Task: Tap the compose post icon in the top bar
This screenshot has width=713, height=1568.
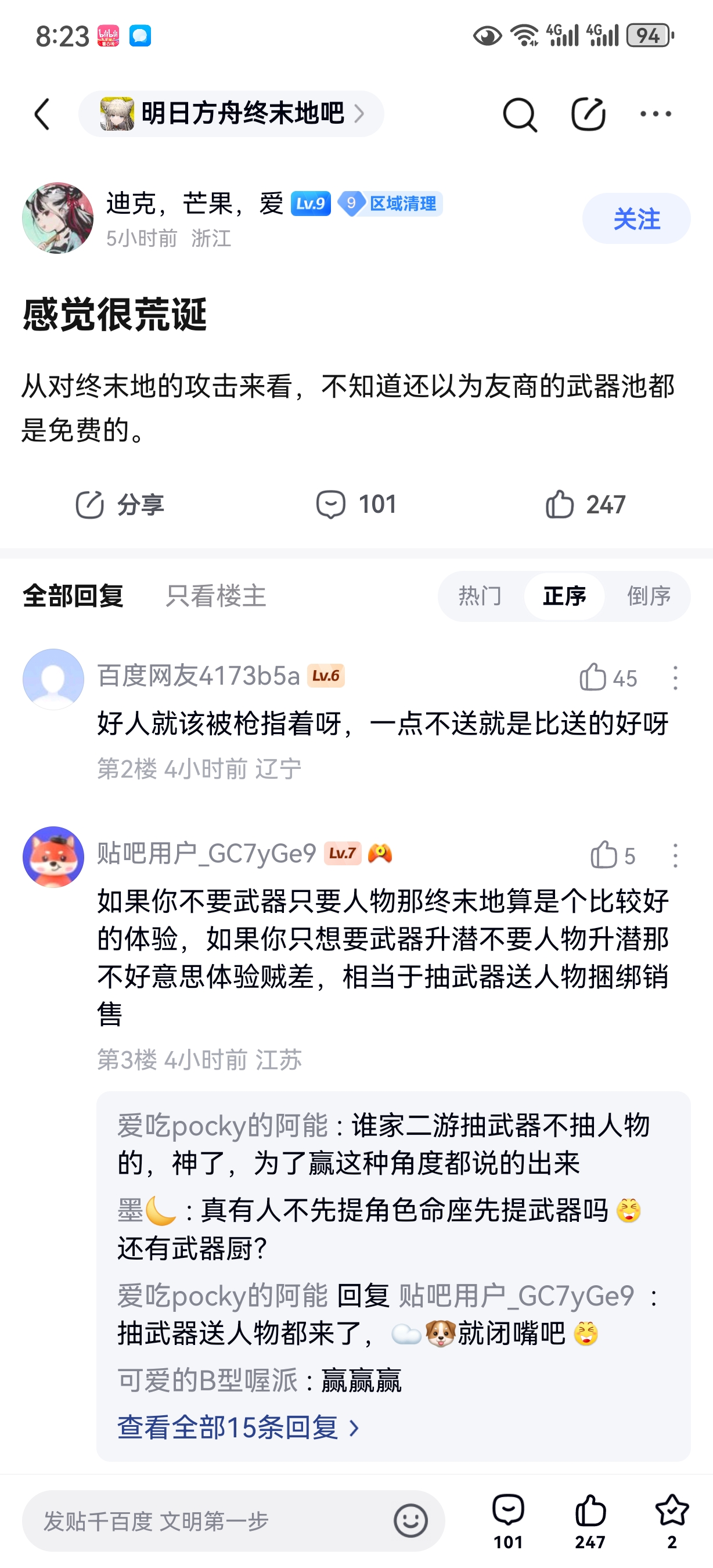Action: coord(588,114)
